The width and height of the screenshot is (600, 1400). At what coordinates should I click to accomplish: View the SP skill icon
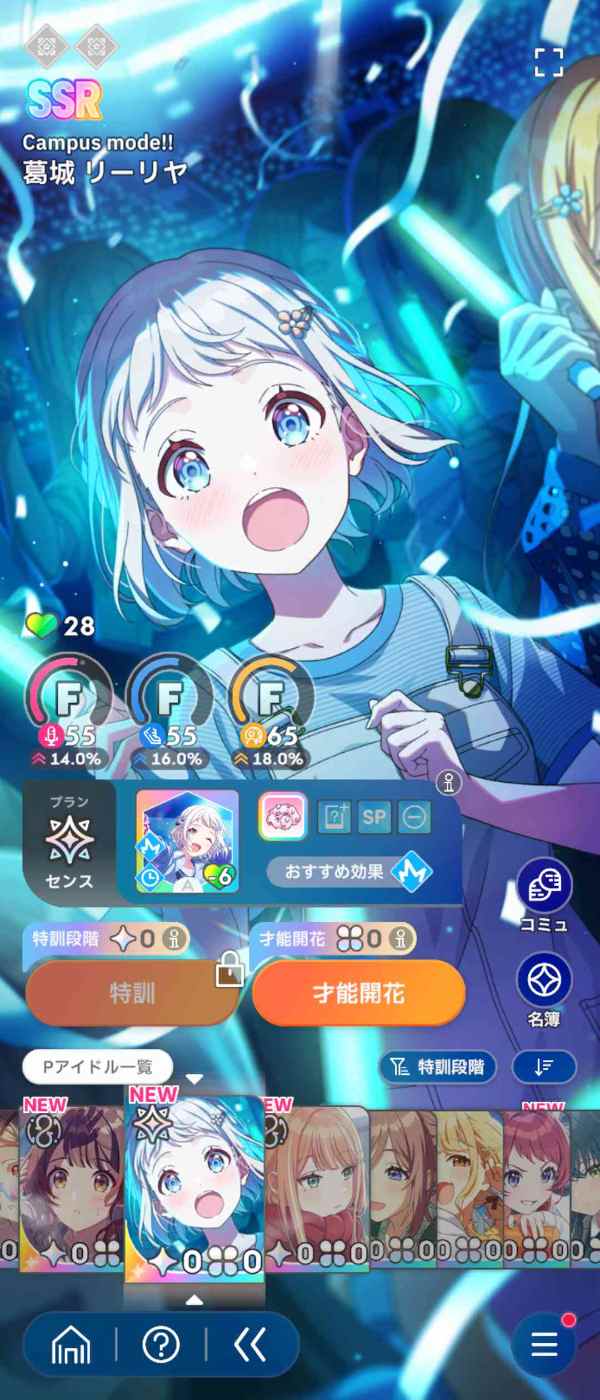click(x=374, y=817)
